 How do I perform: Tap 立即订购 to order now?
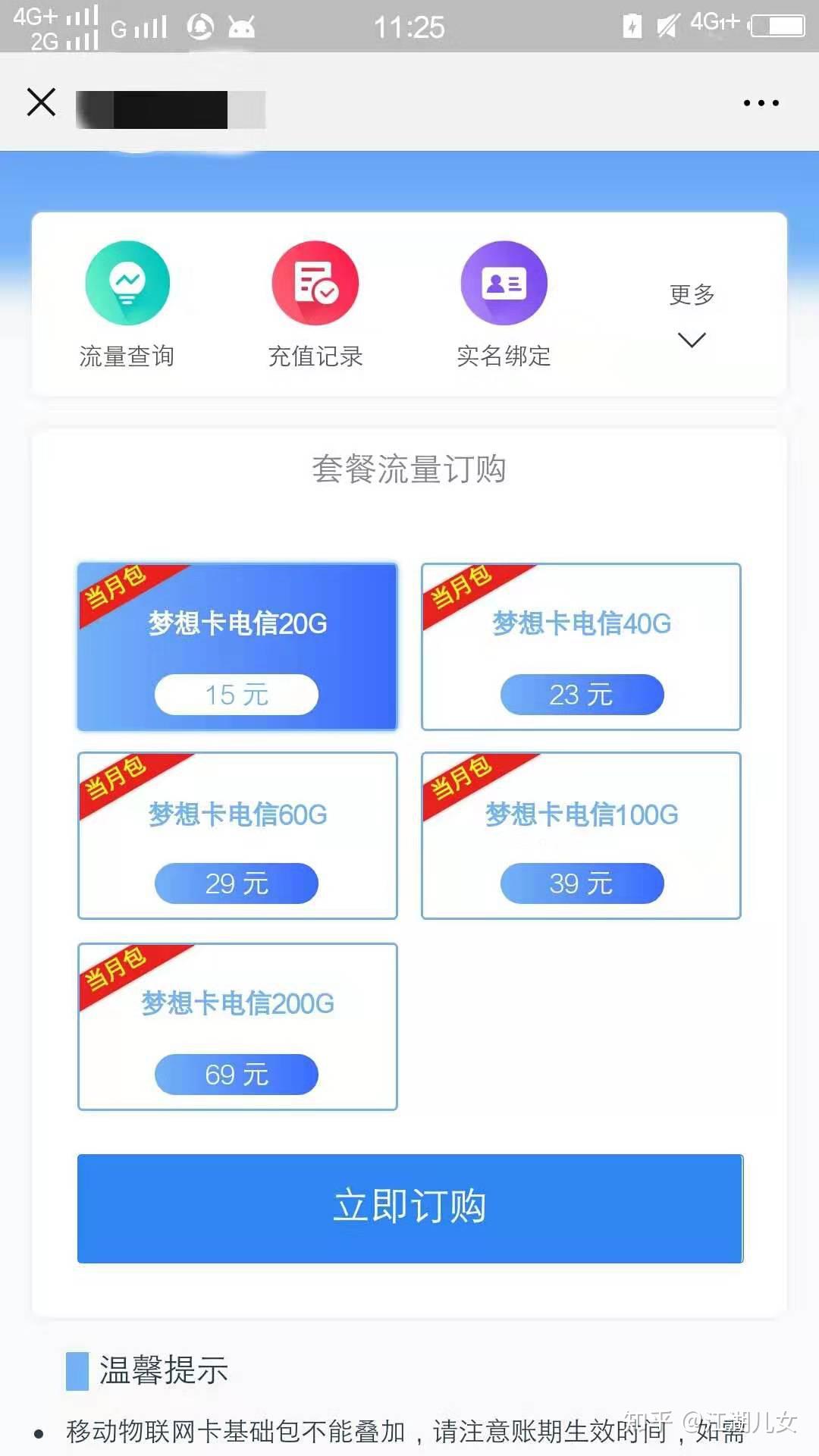pos(410,1208)
